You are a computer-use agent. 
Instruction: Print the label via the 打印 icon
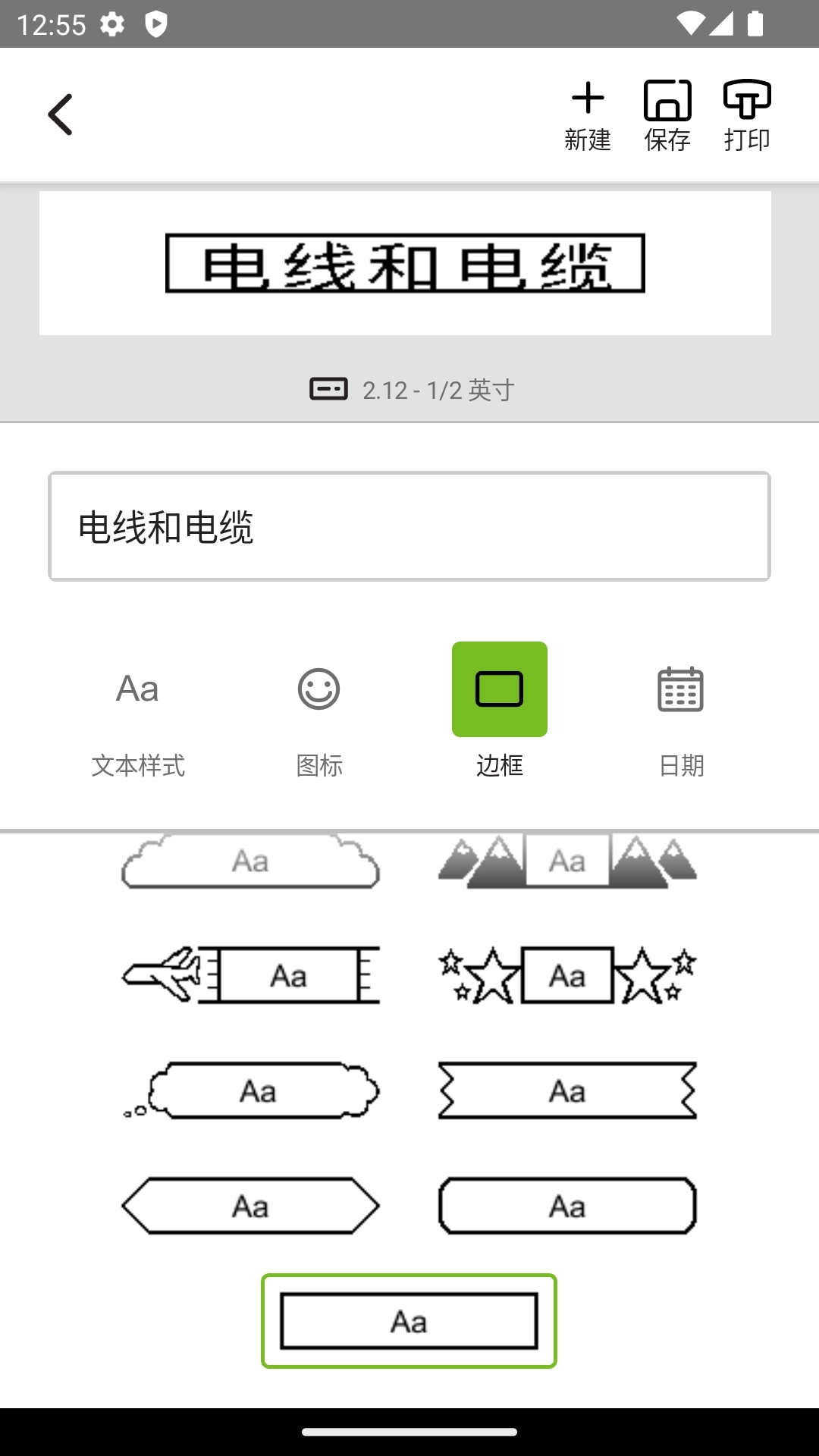coord(747,114)
